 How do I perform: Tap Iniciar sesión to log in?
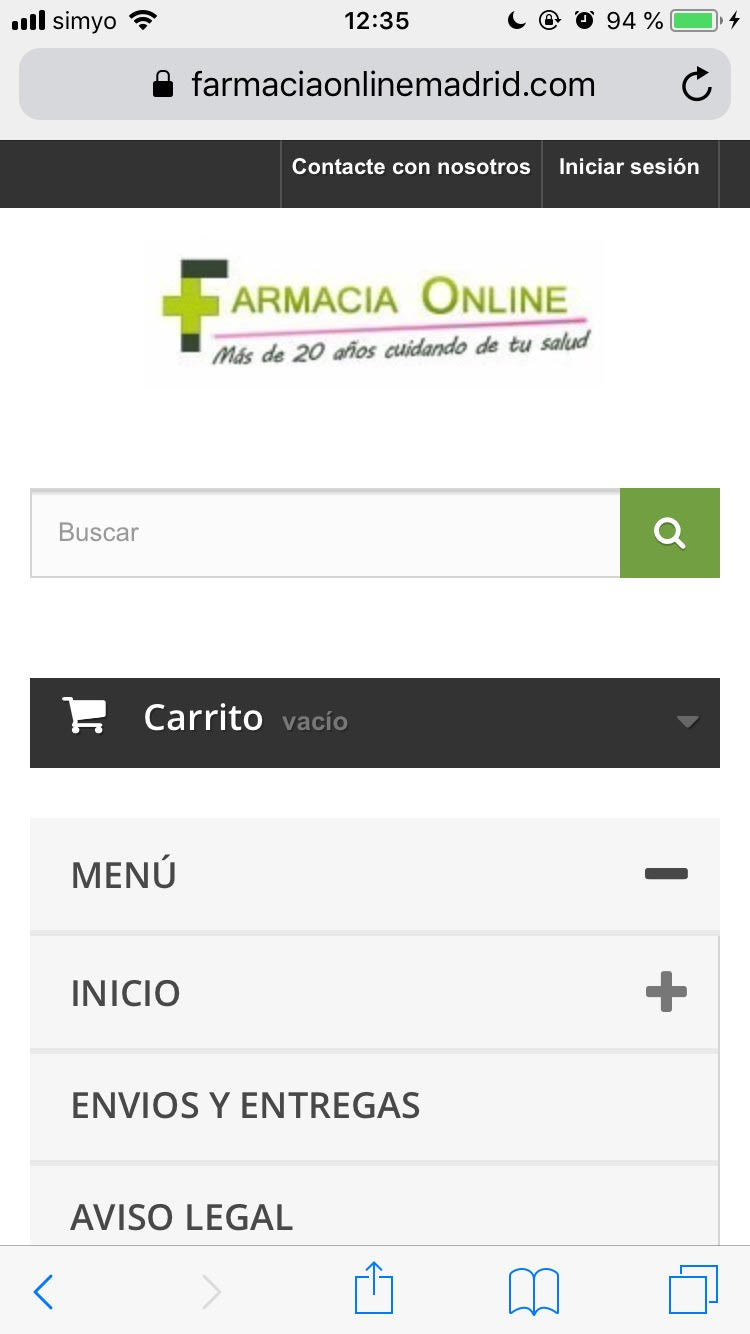coord(630,166)
